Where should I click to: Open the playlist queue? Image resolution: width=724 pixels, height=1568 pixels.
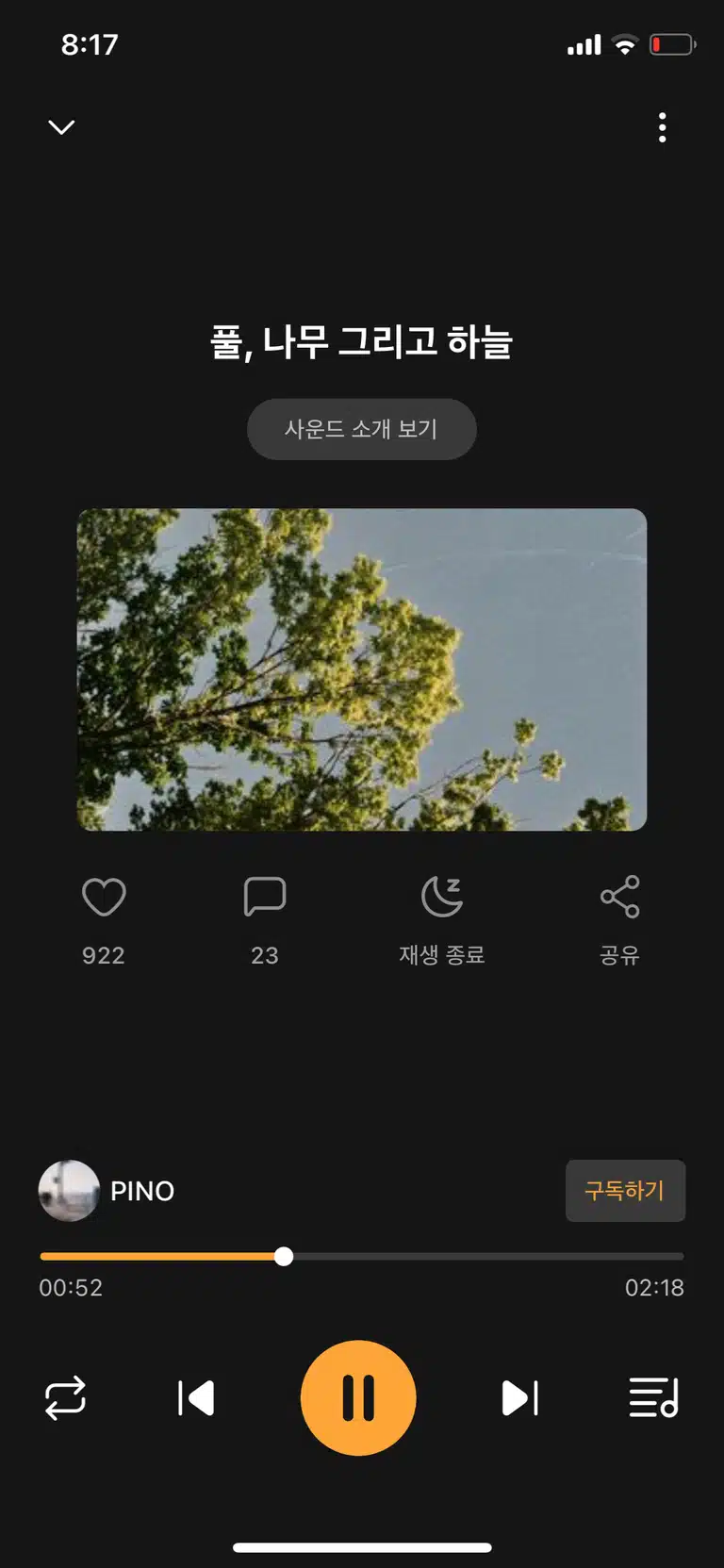point(653,1398)
